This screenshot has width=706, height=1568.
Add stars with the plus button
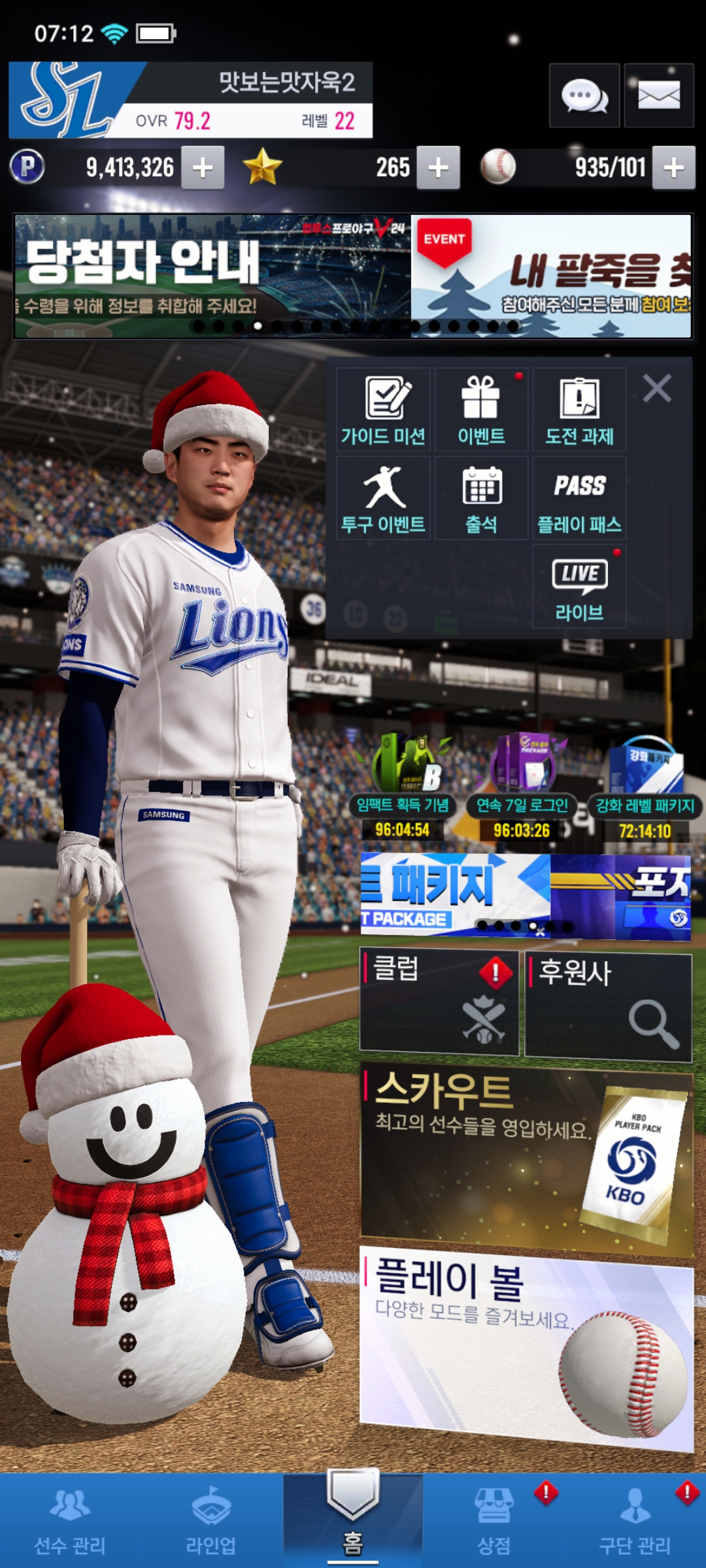438,168
